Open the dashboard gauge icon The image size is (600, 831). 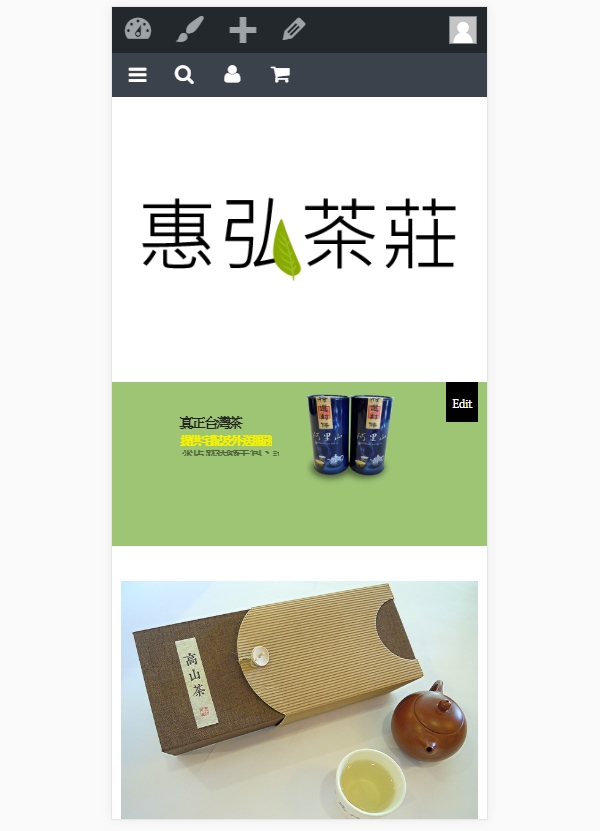click(138, 29)
